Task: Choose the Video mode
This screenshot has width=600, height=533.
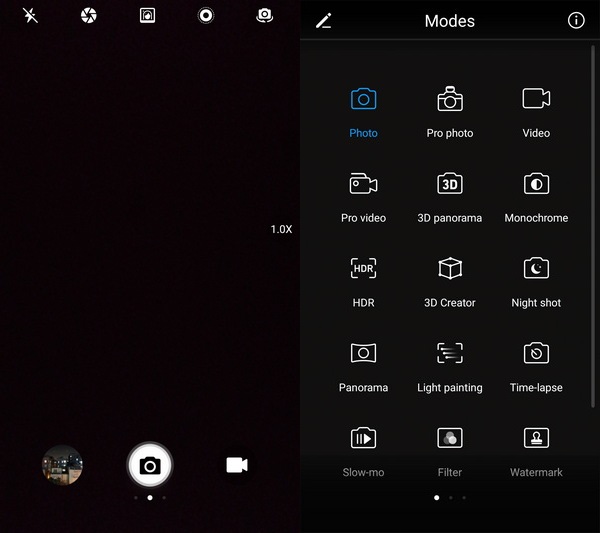Action: [536, 110]
